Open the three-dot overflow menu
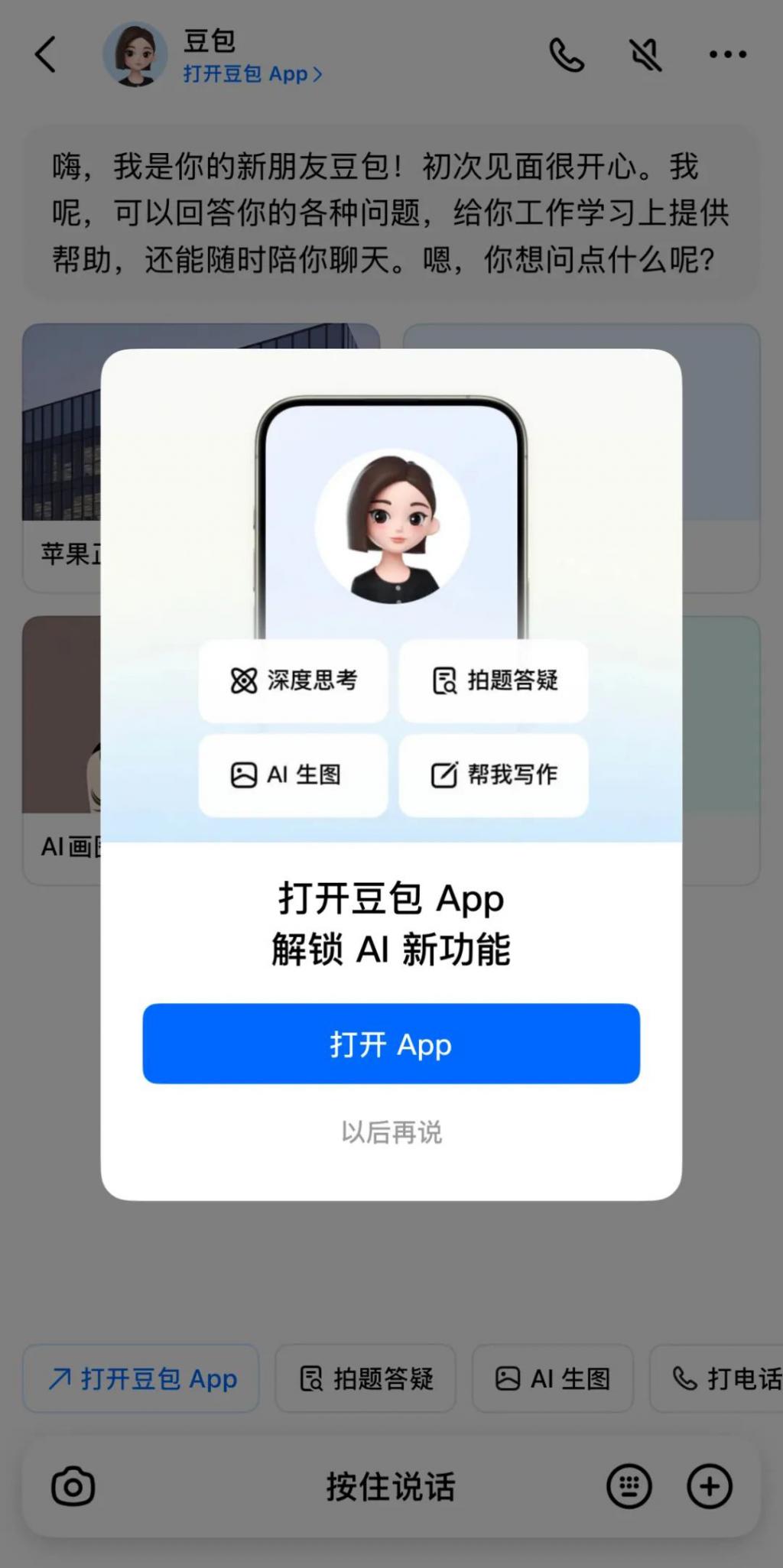This screenshot has height=1568, width=783. (x=727, y=55)
